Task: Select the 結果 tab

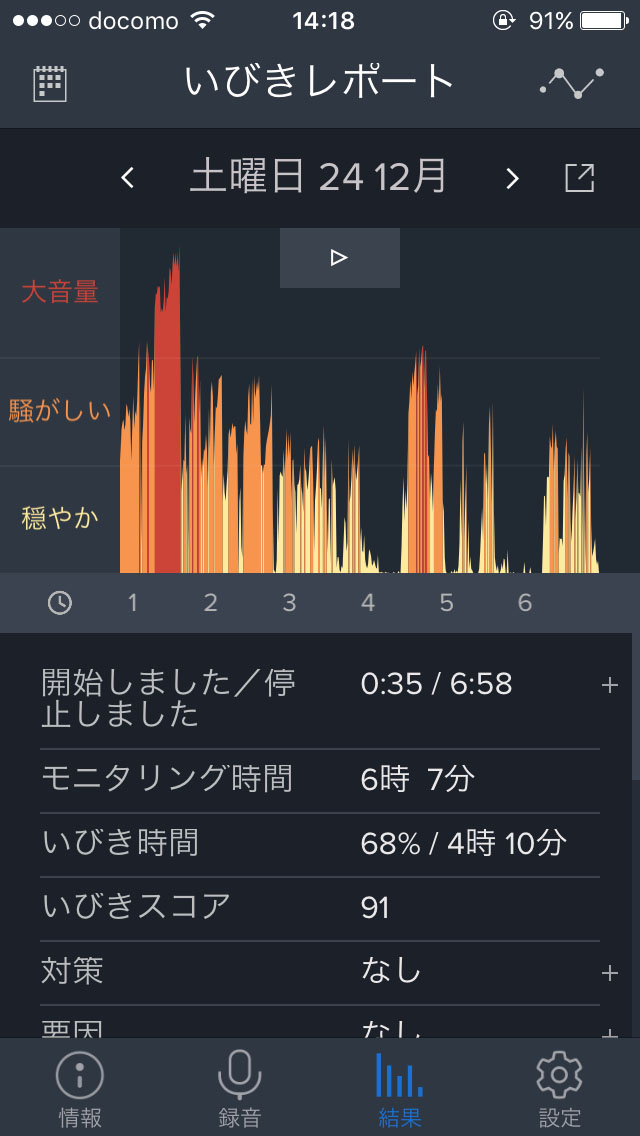Action: click(x=399, y=1088)
